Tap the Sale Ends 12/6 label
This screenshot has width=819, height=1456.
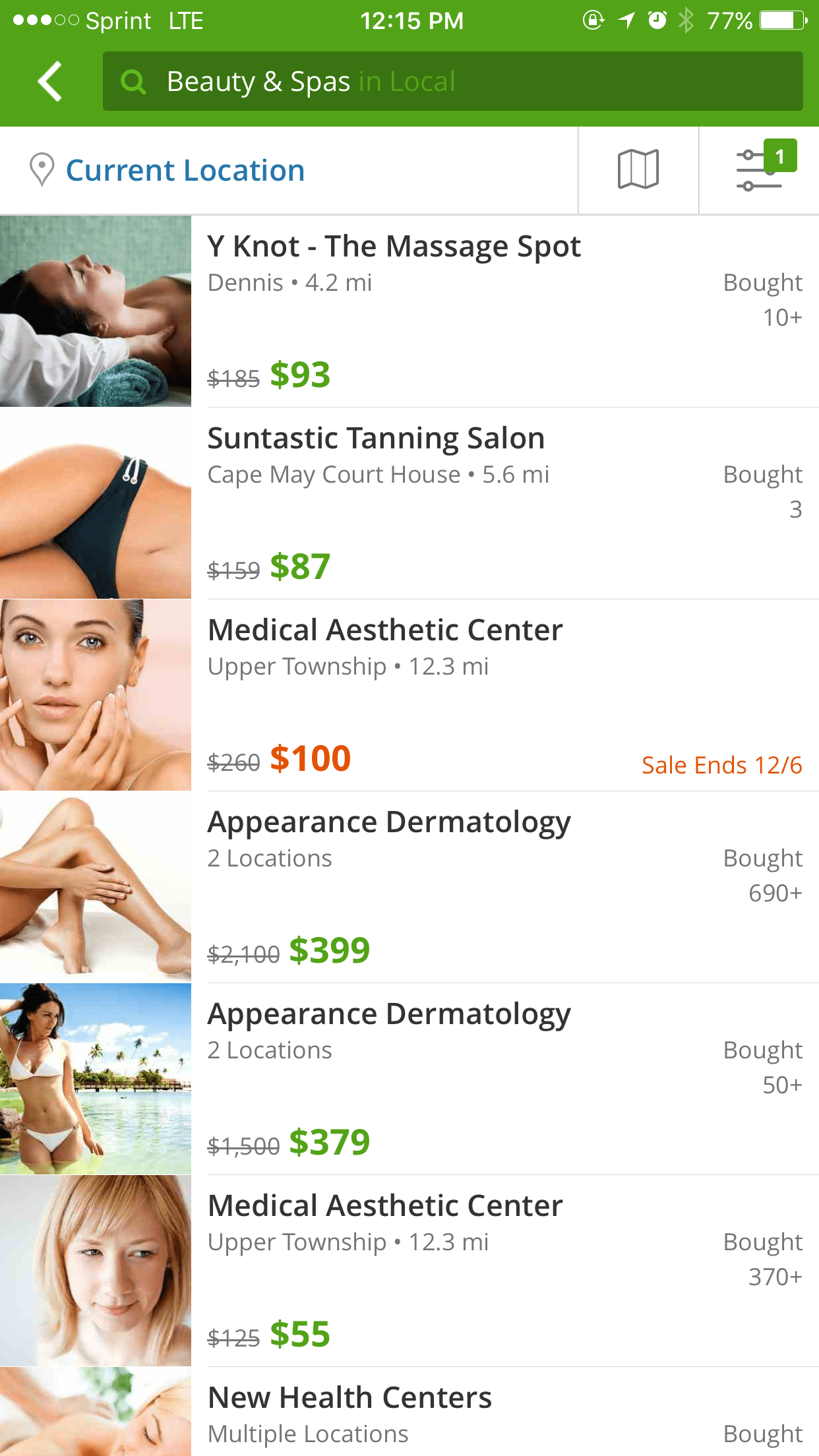pos(721,765)
